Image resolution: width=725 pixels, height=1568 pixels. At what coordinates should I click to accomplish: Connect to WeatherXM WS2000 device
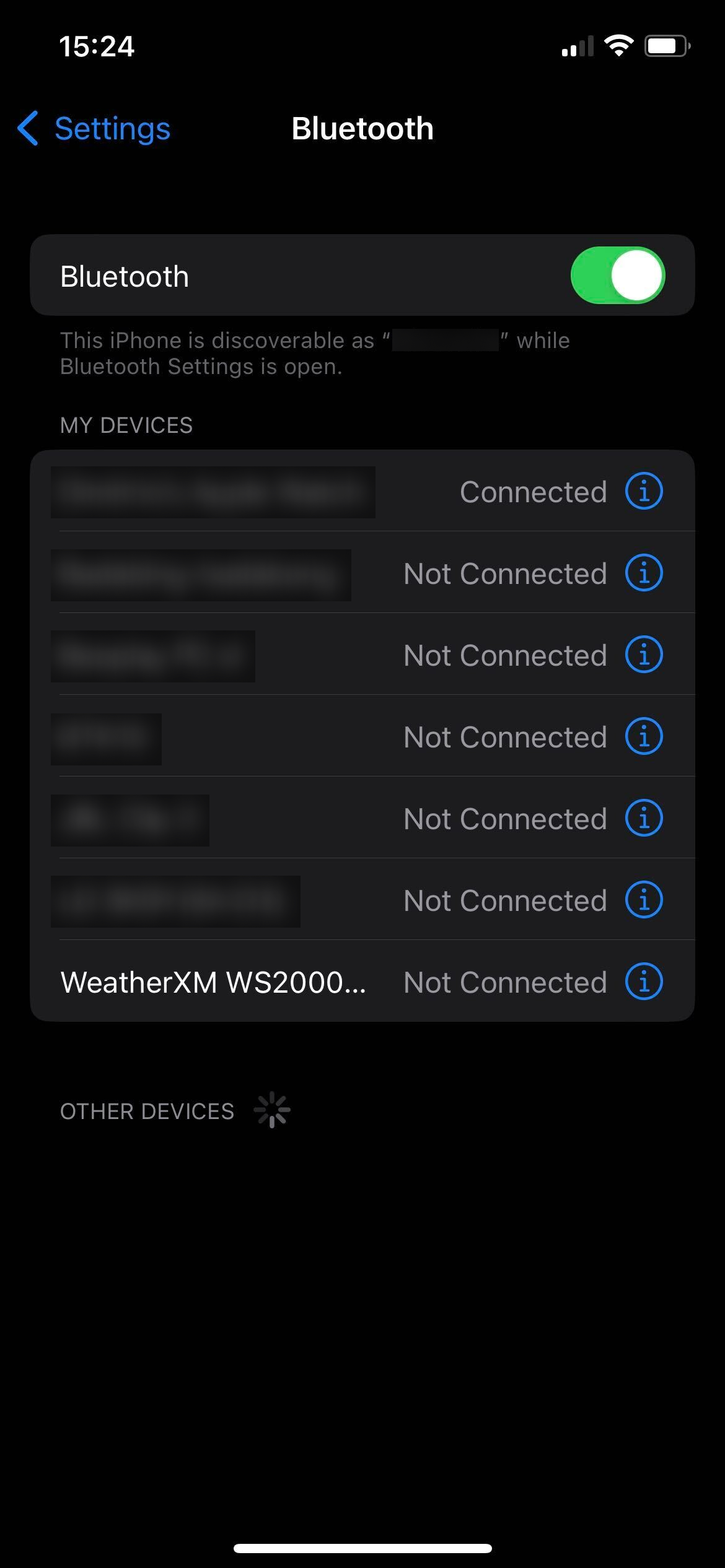point(214,982)
